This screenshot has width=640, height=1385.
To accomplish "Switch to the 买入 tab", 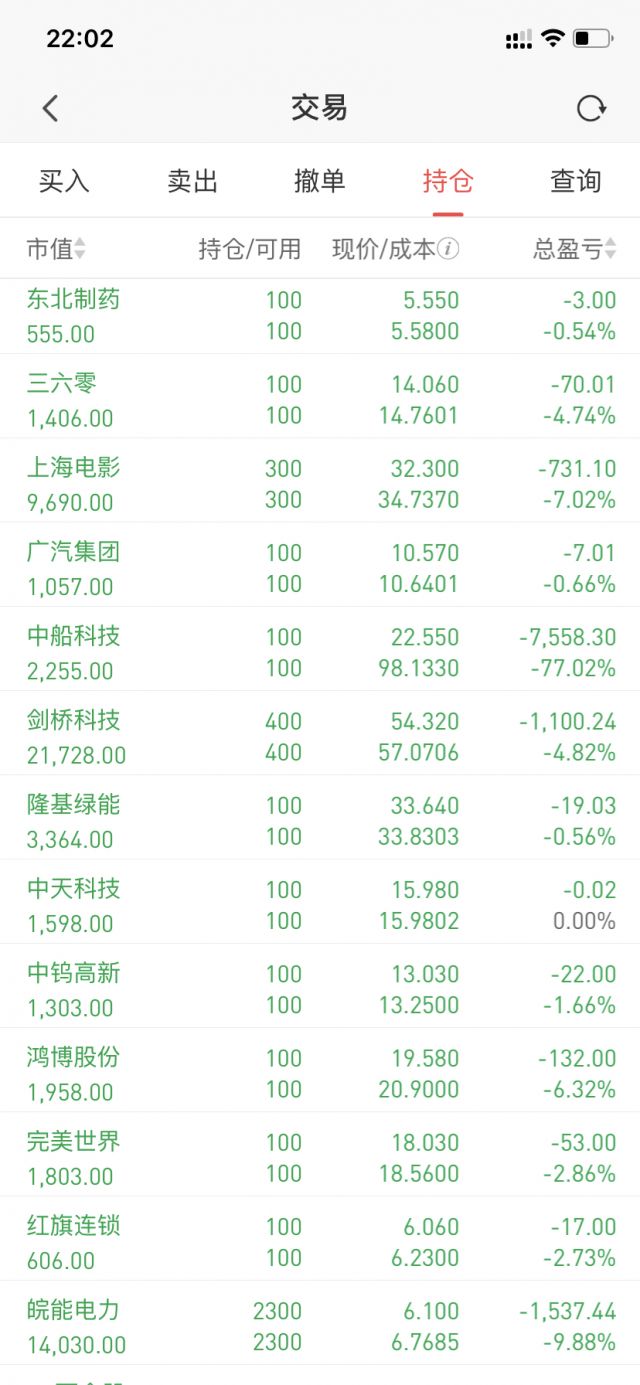I will tap(64, 181).
